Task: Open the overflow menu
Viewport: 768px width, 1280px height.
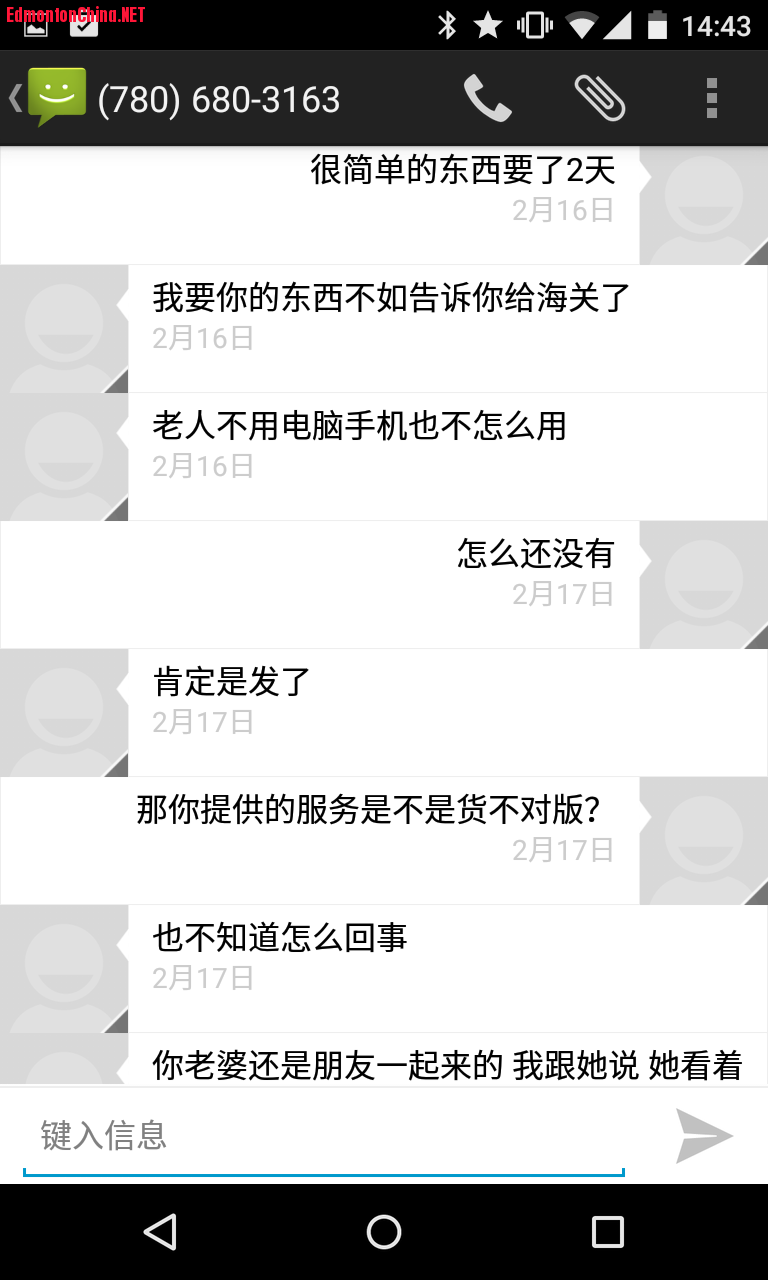Action: (711, 99)
